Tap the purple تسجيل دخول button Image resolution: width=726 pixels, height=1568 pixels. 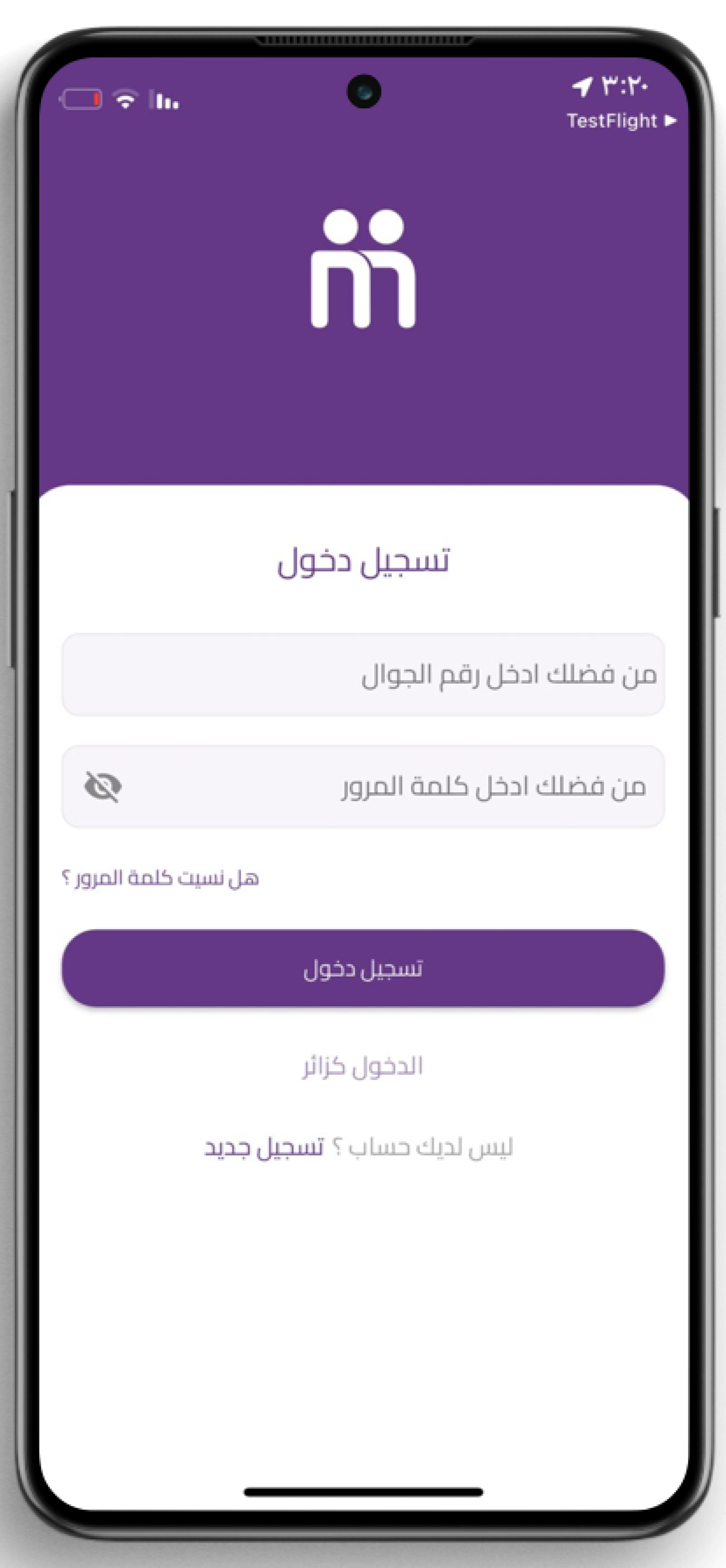pyautogui.click(x=363, y=968)
